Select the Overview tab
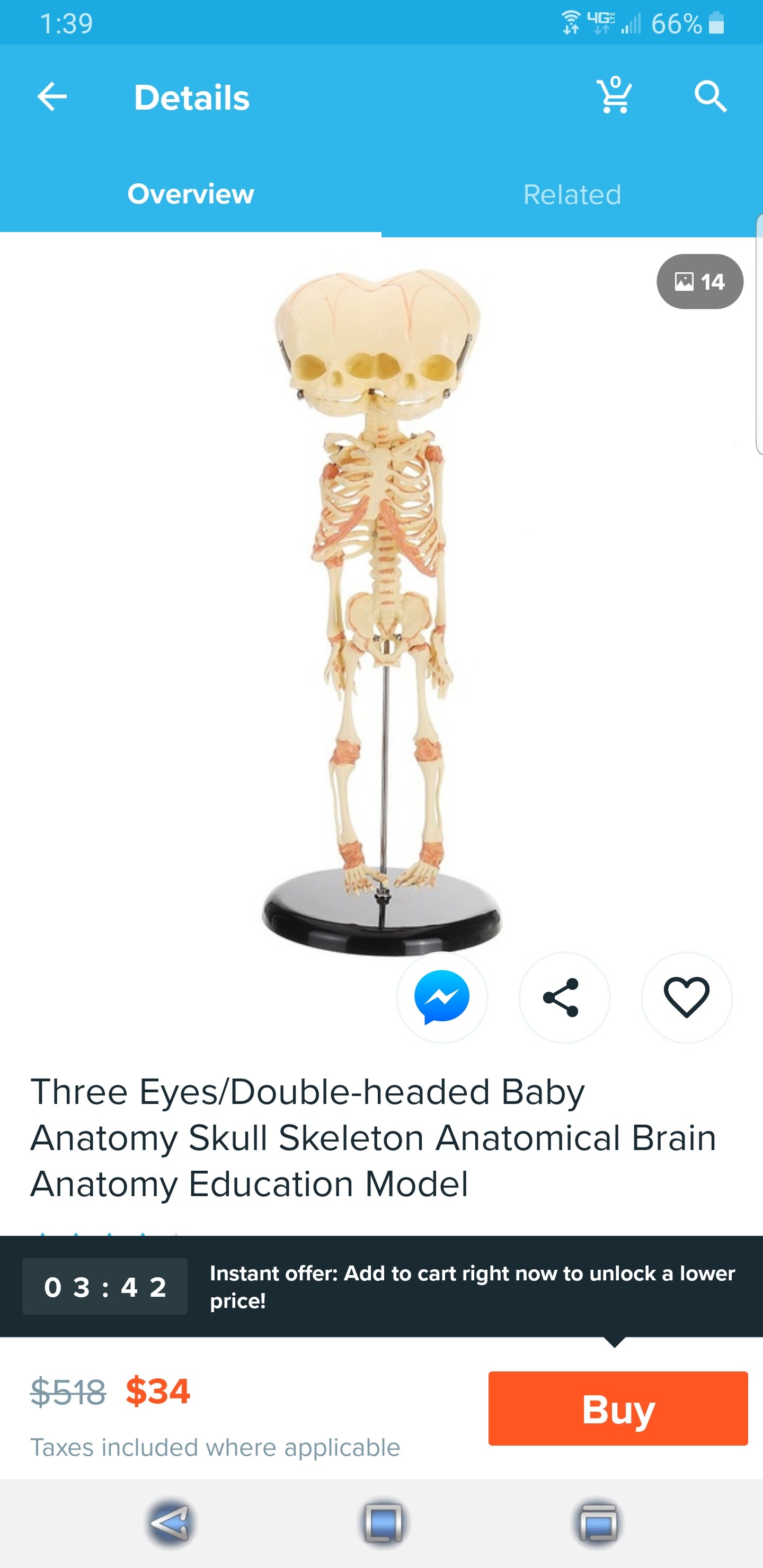Screen dimensions: 763x1568 point(191,194)
